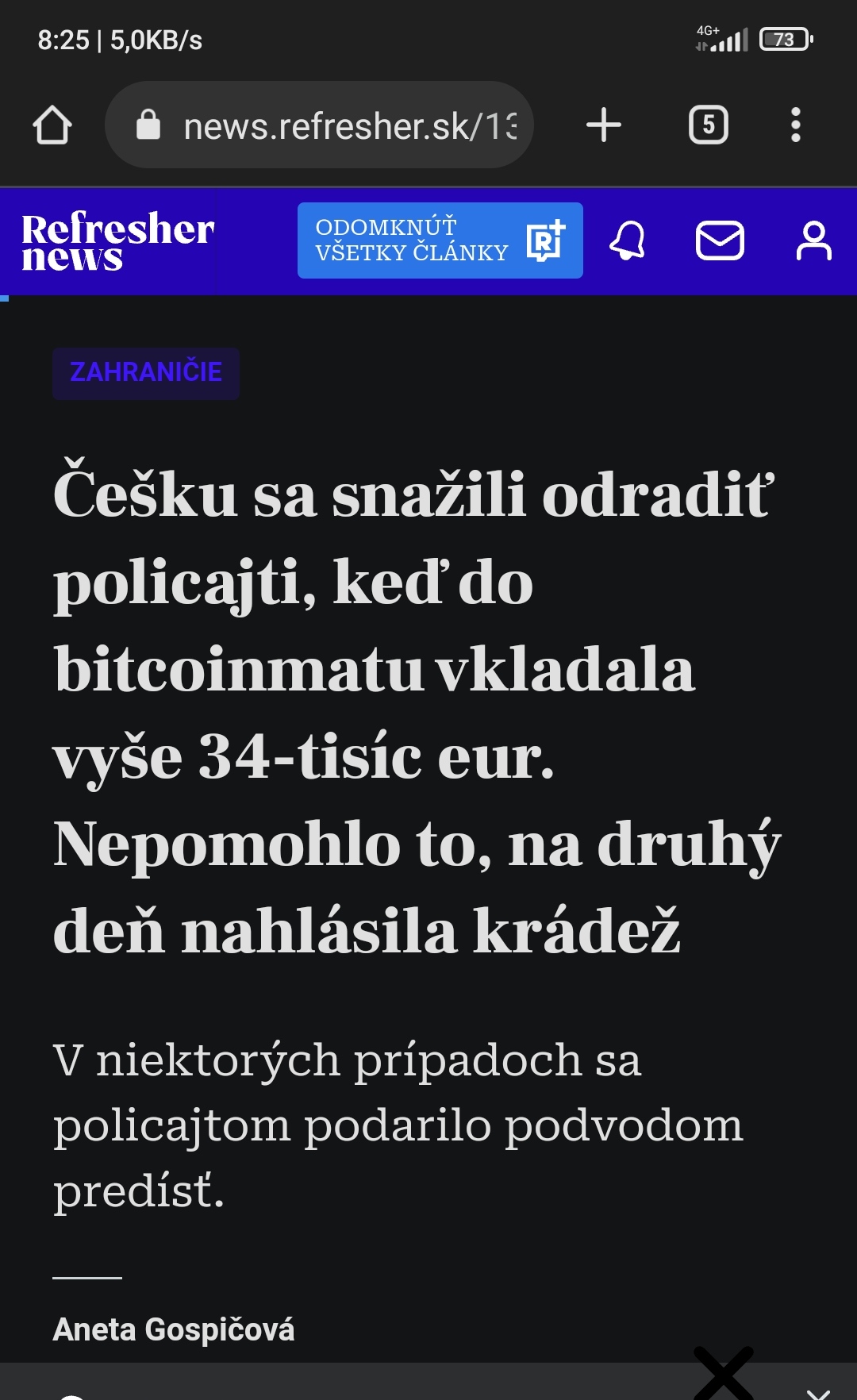Open the notifications bell
The height and width of the screenshot is (1400, 857).
(627, 240)
